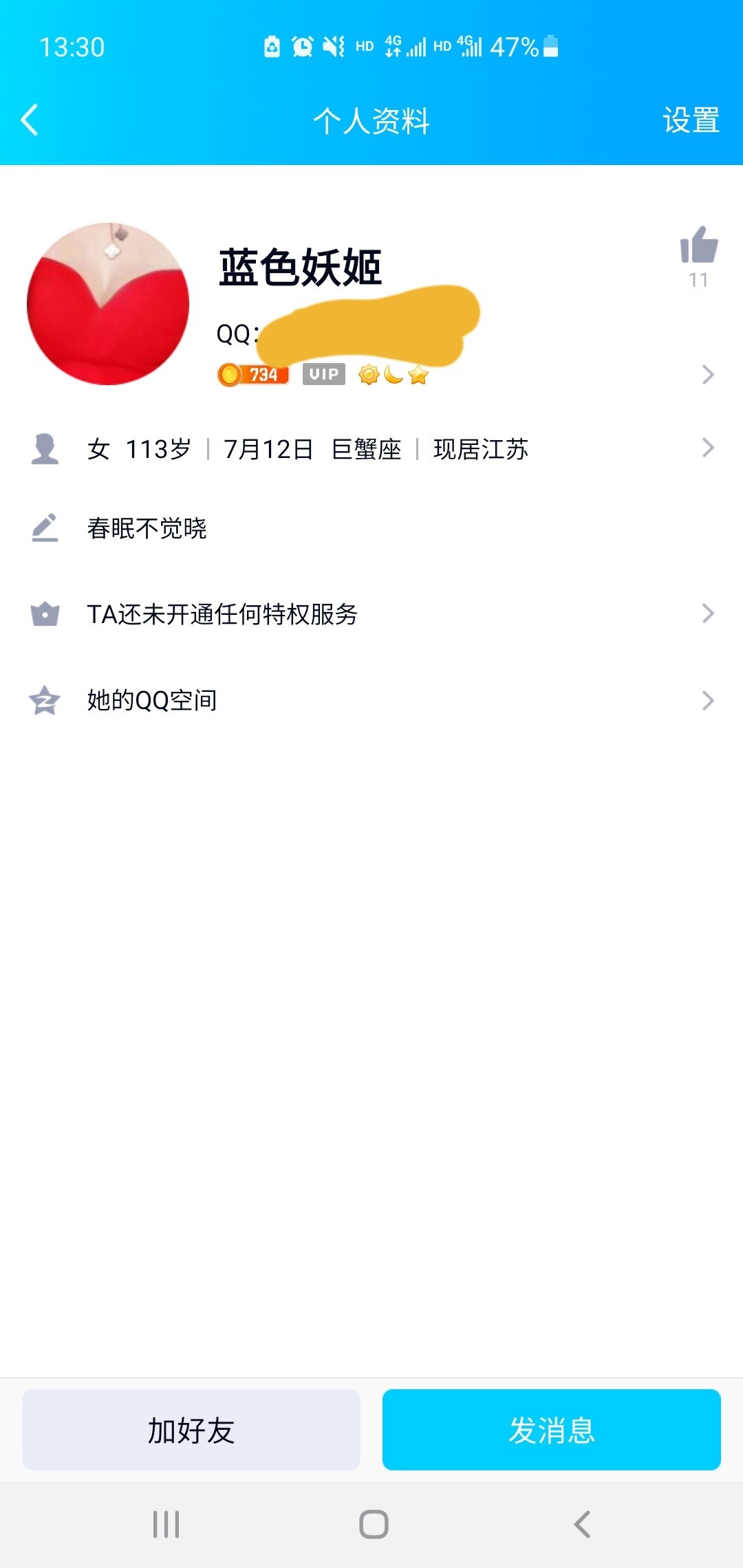Tap the yellow star level icon

pos(418,374)
